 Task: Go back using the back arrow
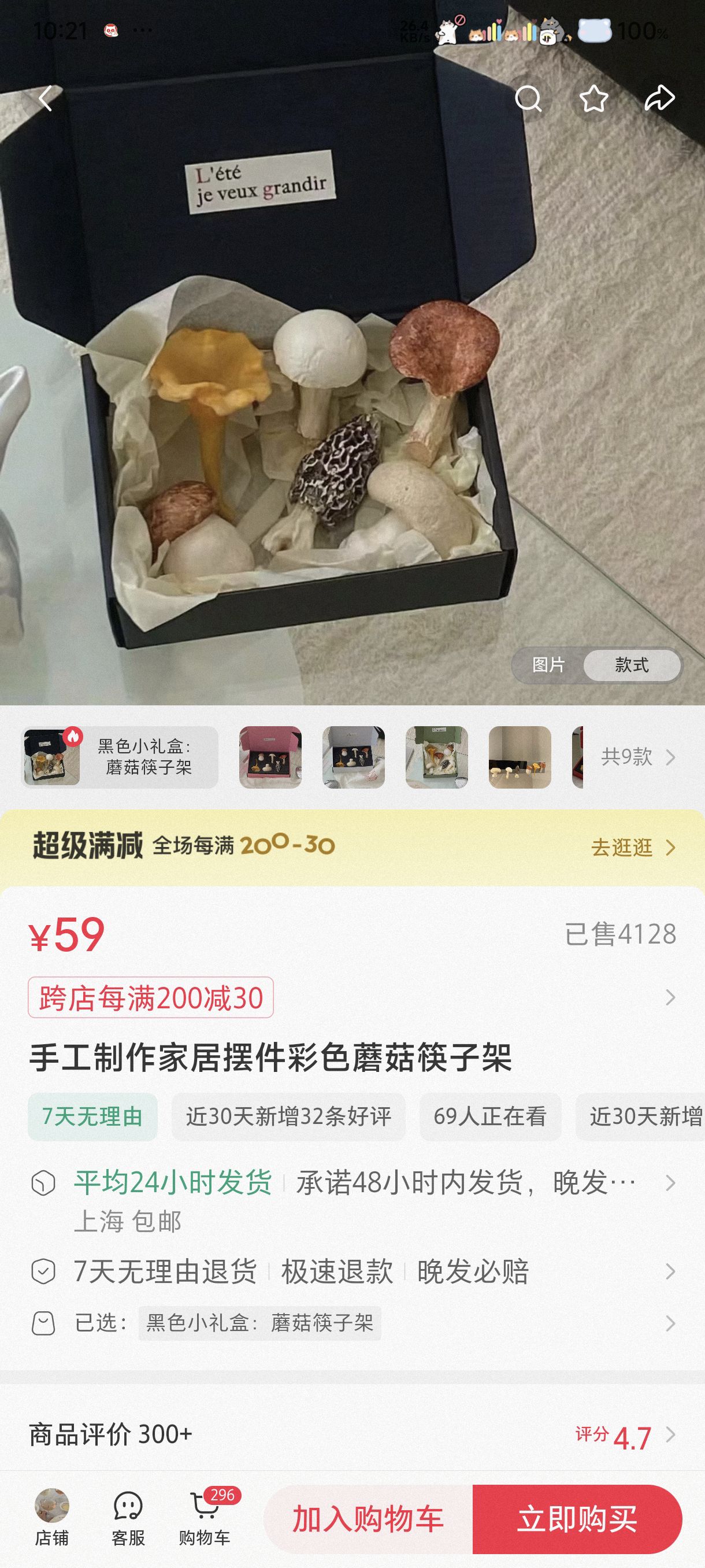(46, 99)
